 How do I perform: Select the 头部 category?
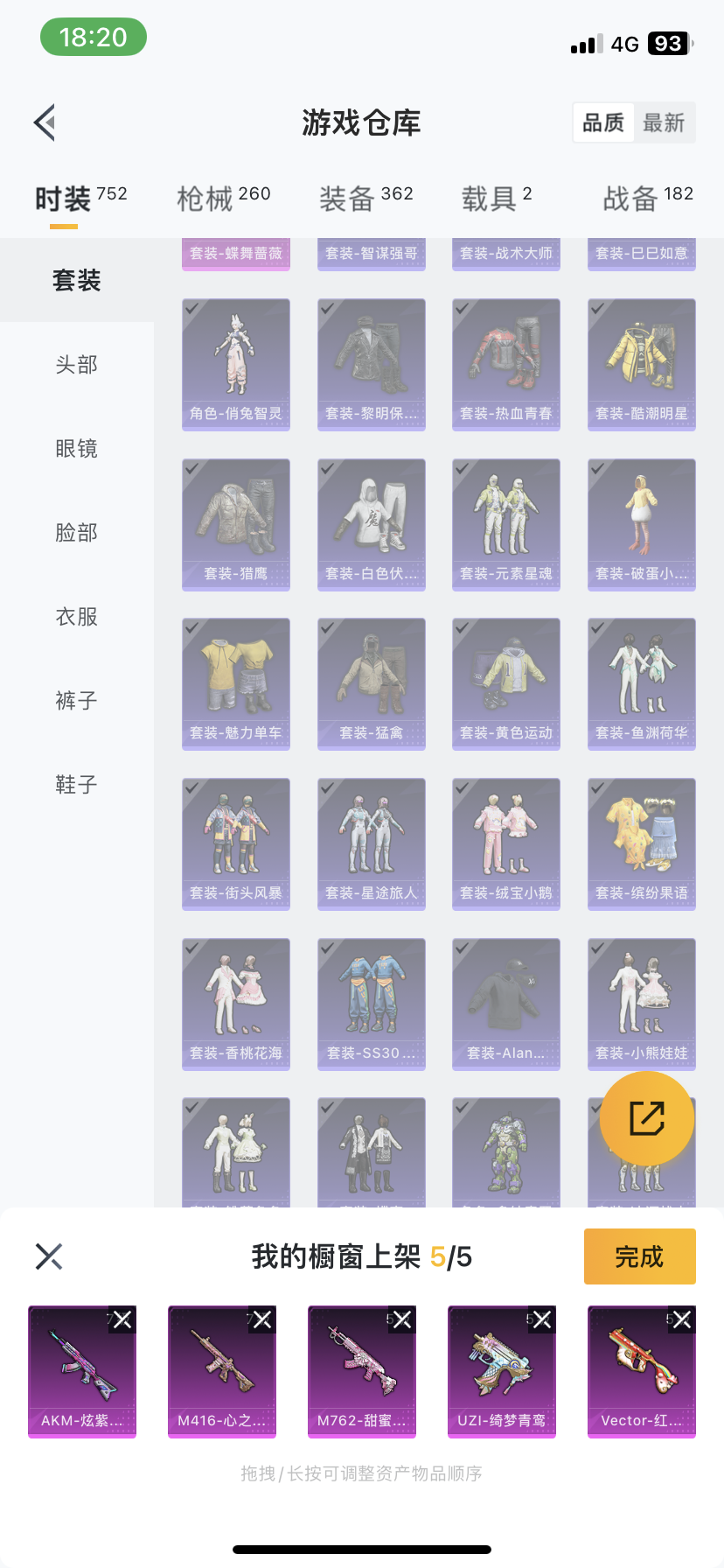(77, 364)
